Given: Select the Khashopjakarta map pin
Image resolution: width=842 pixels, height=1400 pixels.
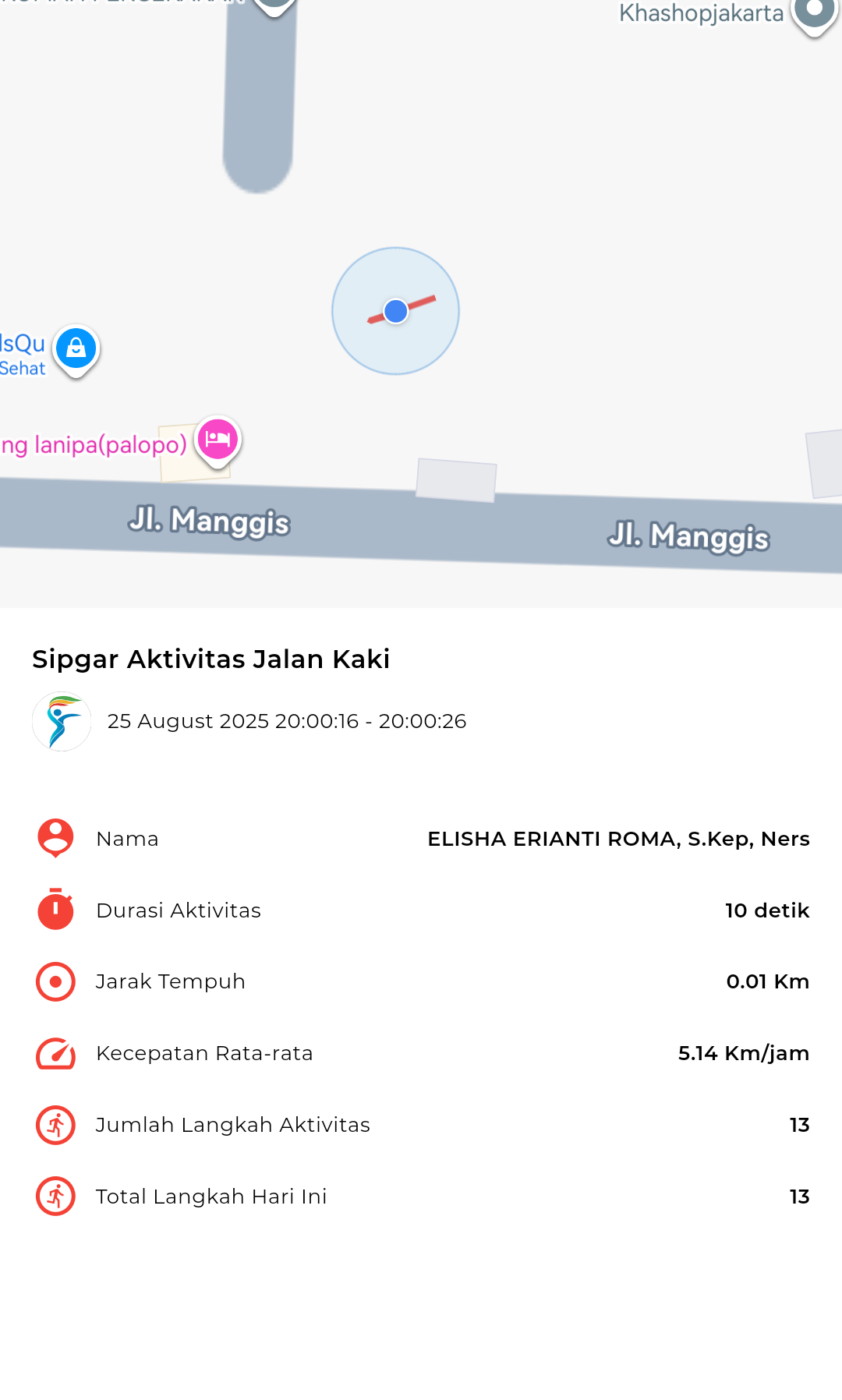Looking at the screenshot, I should pos(815,12).
